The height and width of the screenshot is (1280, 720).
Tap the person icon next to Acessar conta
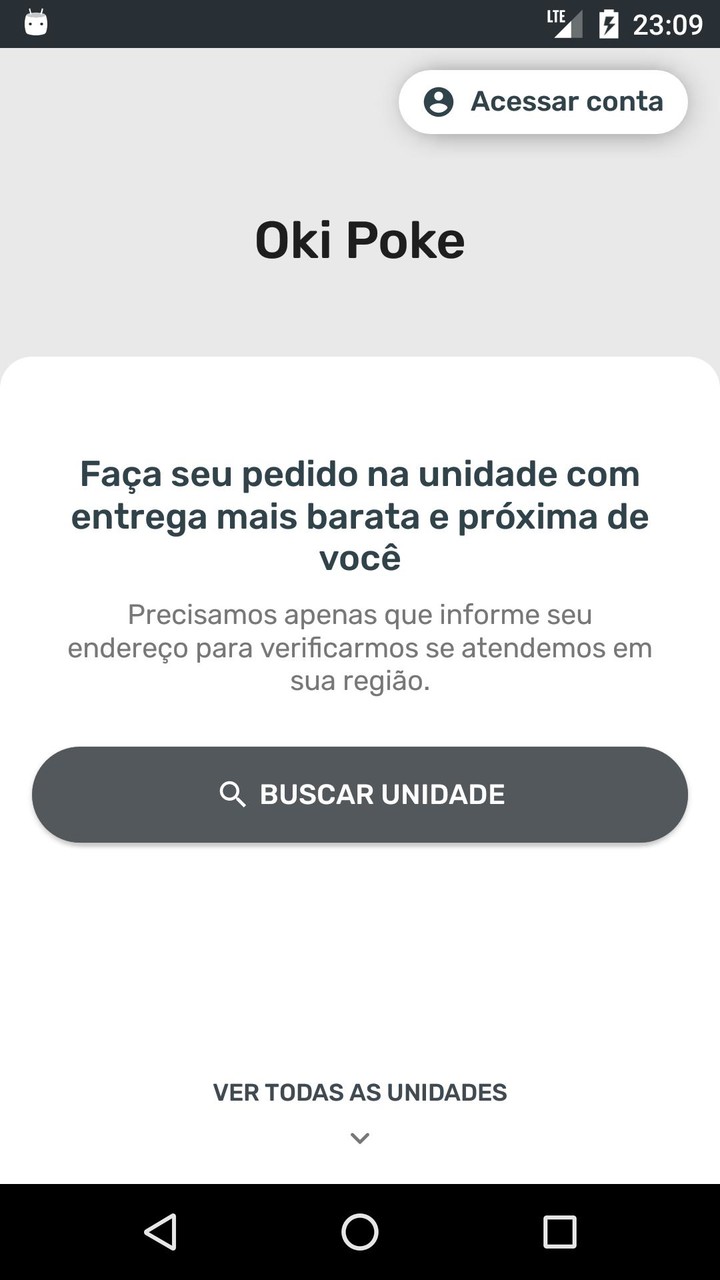click(438, 101)
